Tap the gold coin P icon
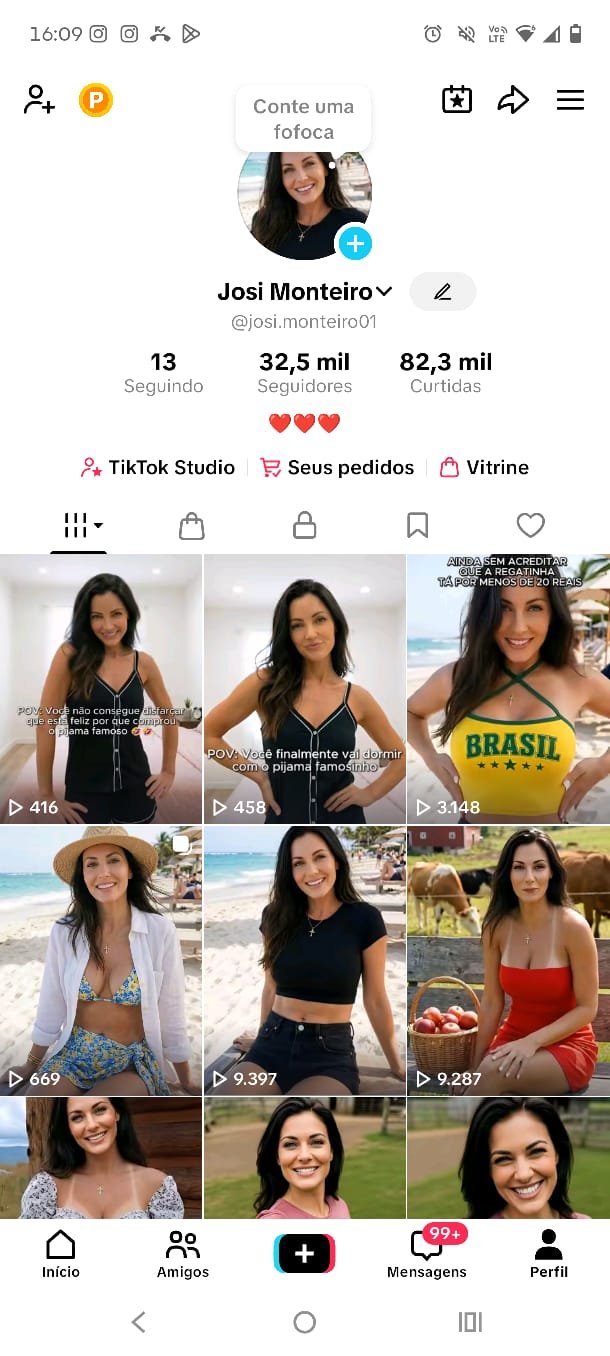Screen dimensions: 610x1356 [x=96, y=100]
